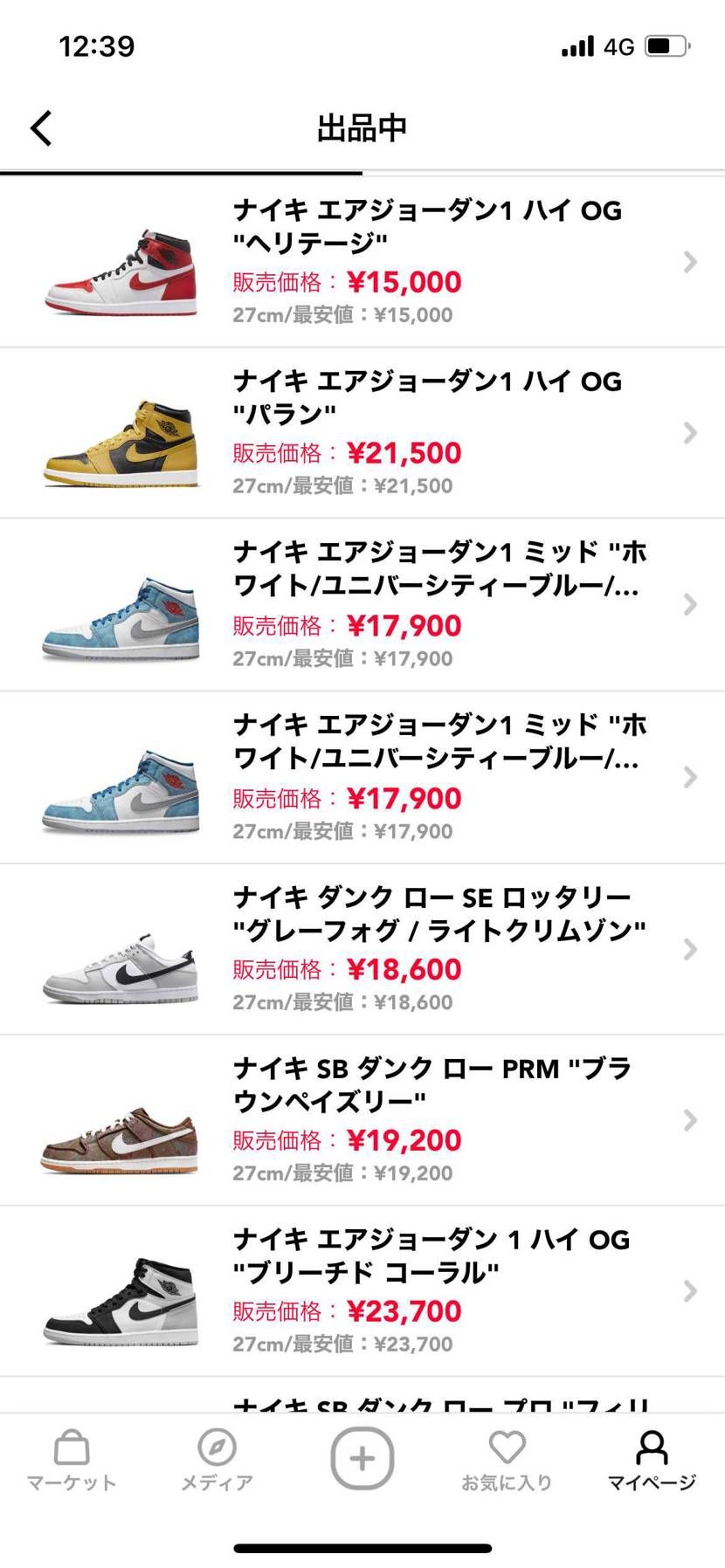
Task: Tap the chevron beside the パラン listing
Action: pyautogui.click(x=691, y=433)
